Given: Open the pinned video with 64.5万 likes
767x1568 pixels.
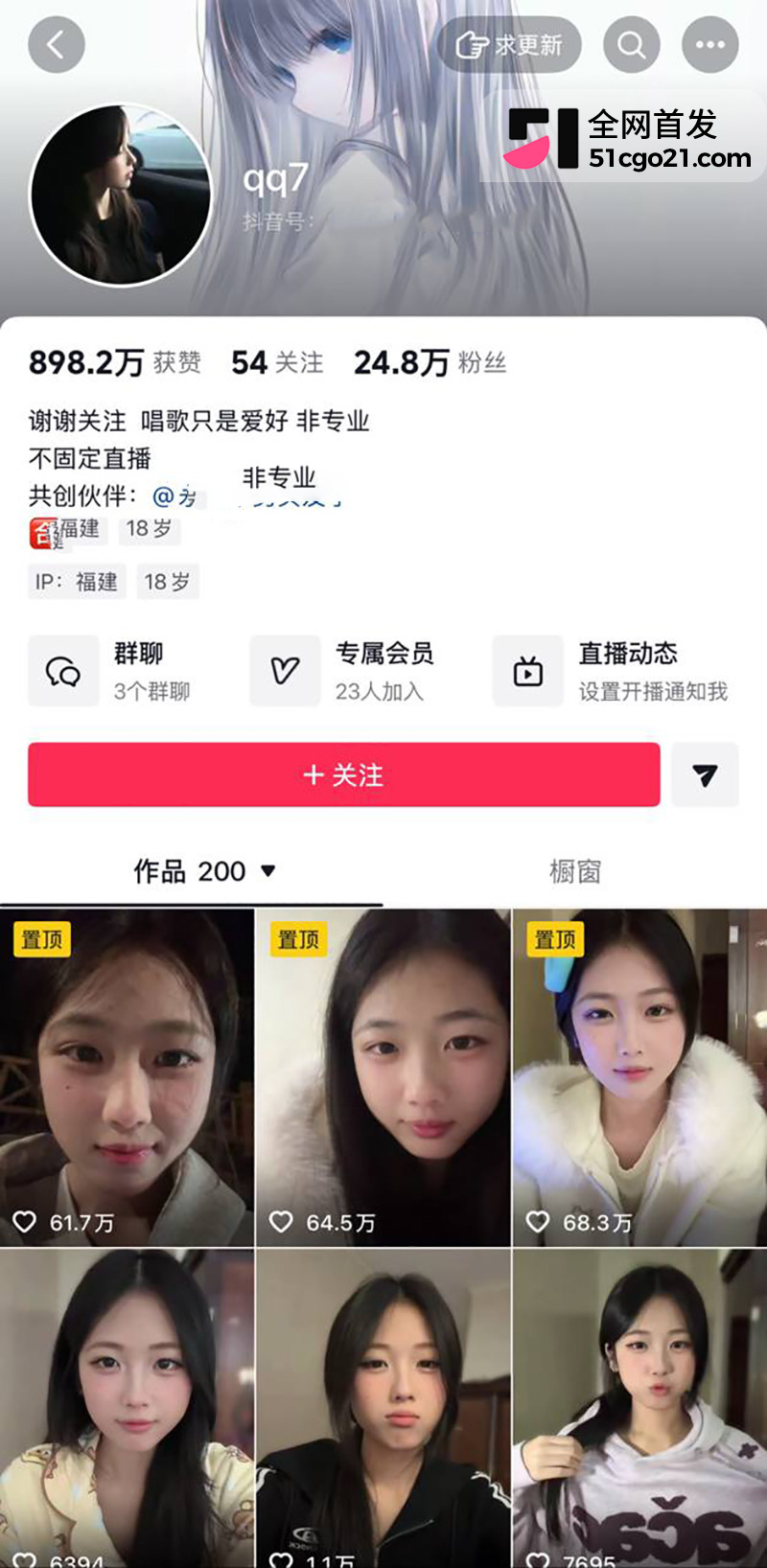Looking at the screenshot, I should click(383, 1078).
